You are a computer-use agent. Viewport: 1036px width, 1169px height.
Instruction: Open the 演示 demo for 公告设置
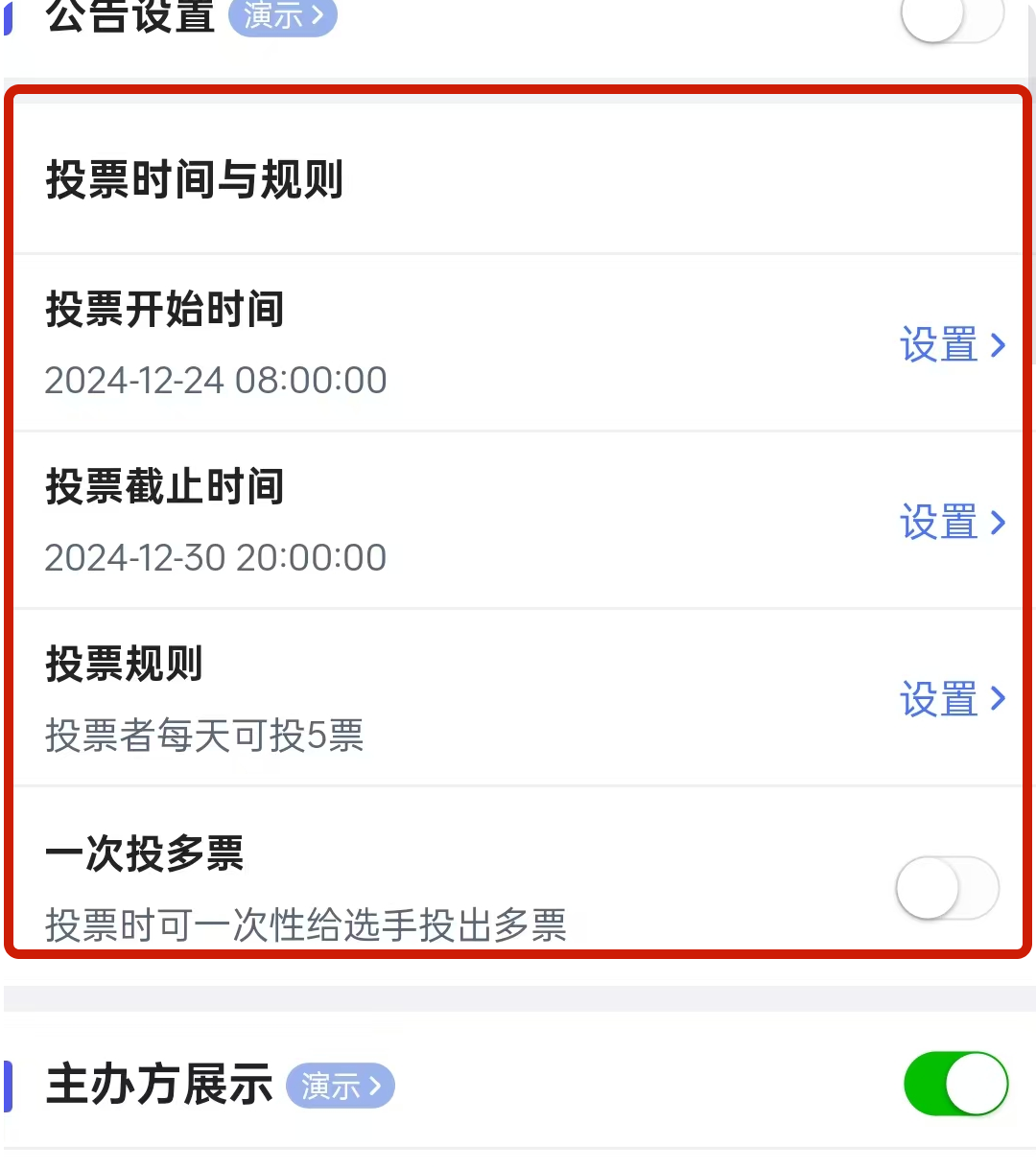pos(283,16)
